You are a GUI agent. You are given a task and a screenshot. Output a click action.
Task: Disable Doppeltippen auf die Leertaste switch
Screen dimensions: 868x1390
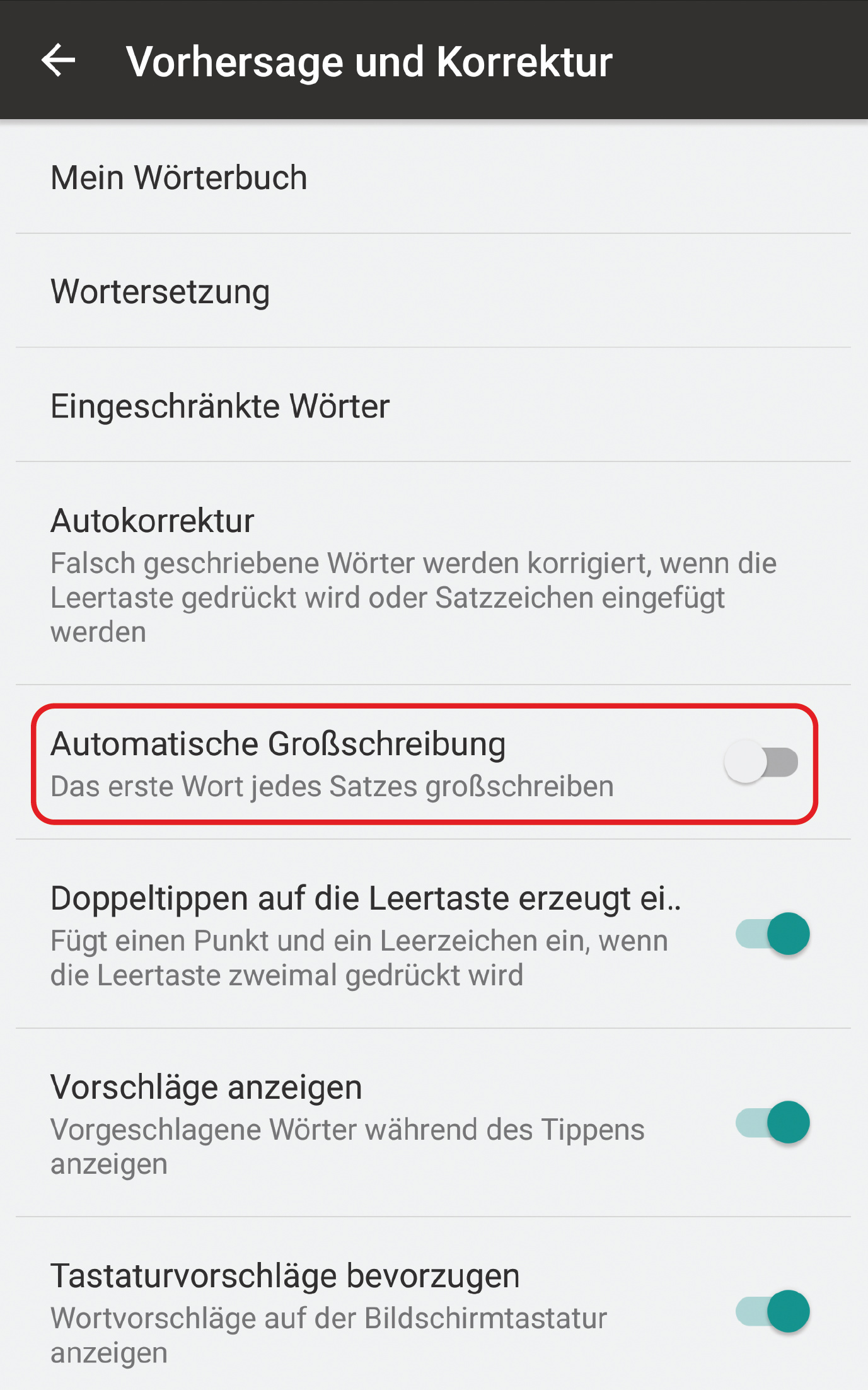[773, 934]
